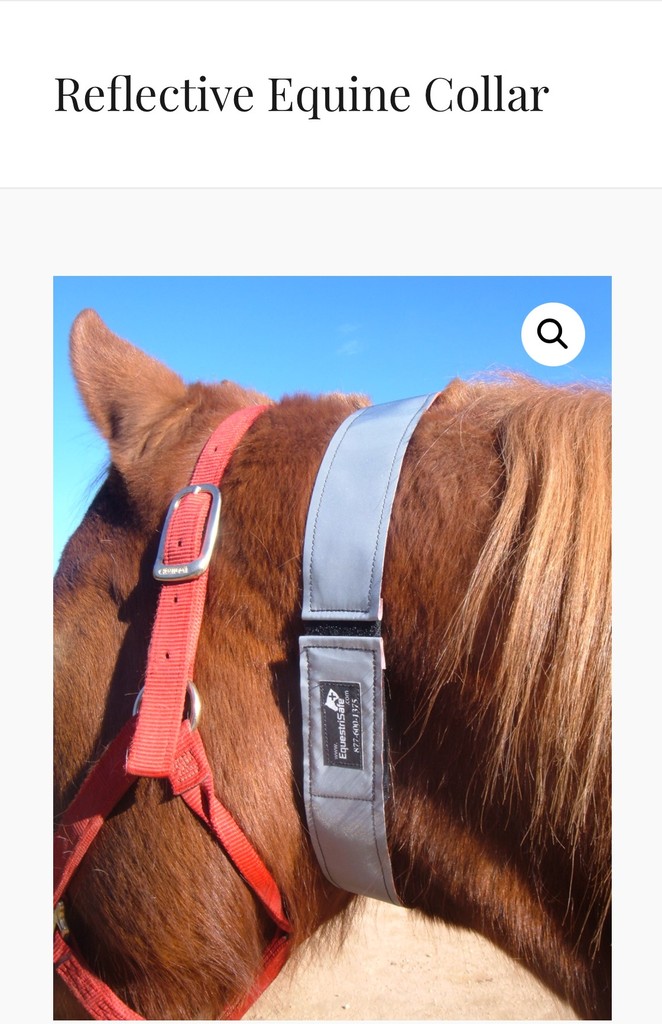Tap the magnifier zoom icon on product image
This screenshot has height=1024, width=662.
tap(553, 334)
